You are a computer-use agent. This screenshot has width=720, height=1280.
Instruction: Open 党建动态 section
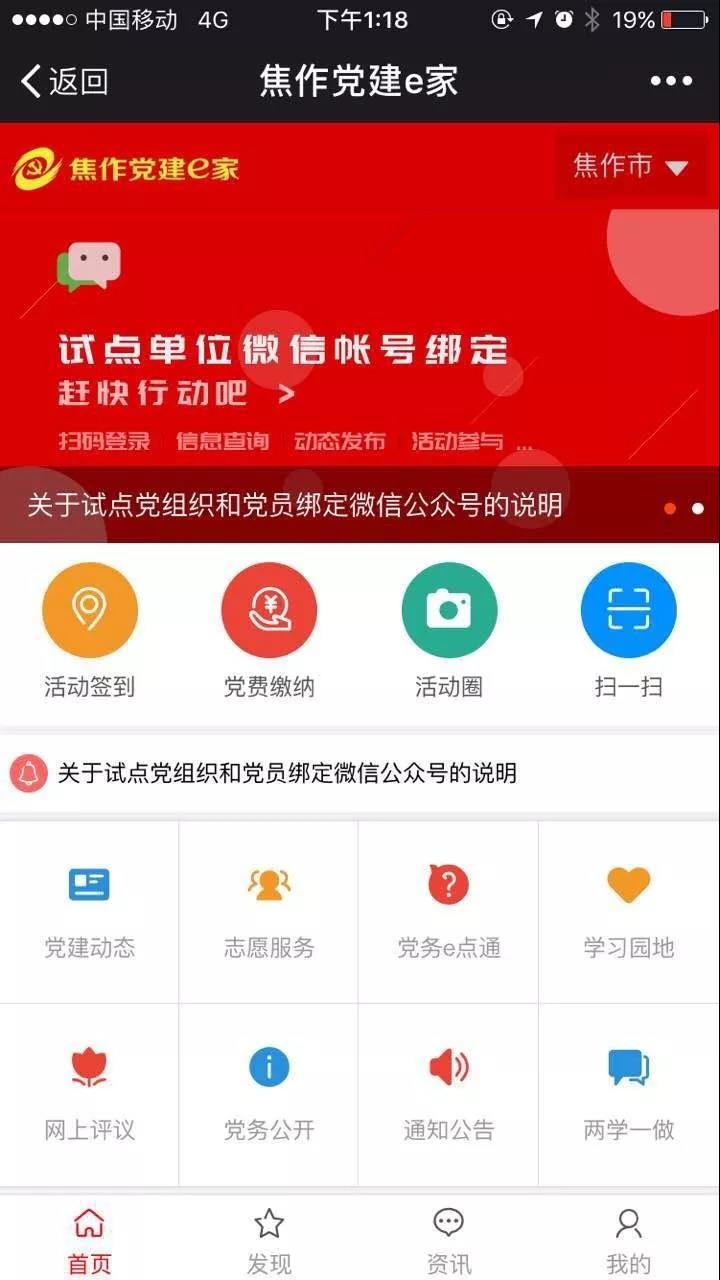[89, 912]
